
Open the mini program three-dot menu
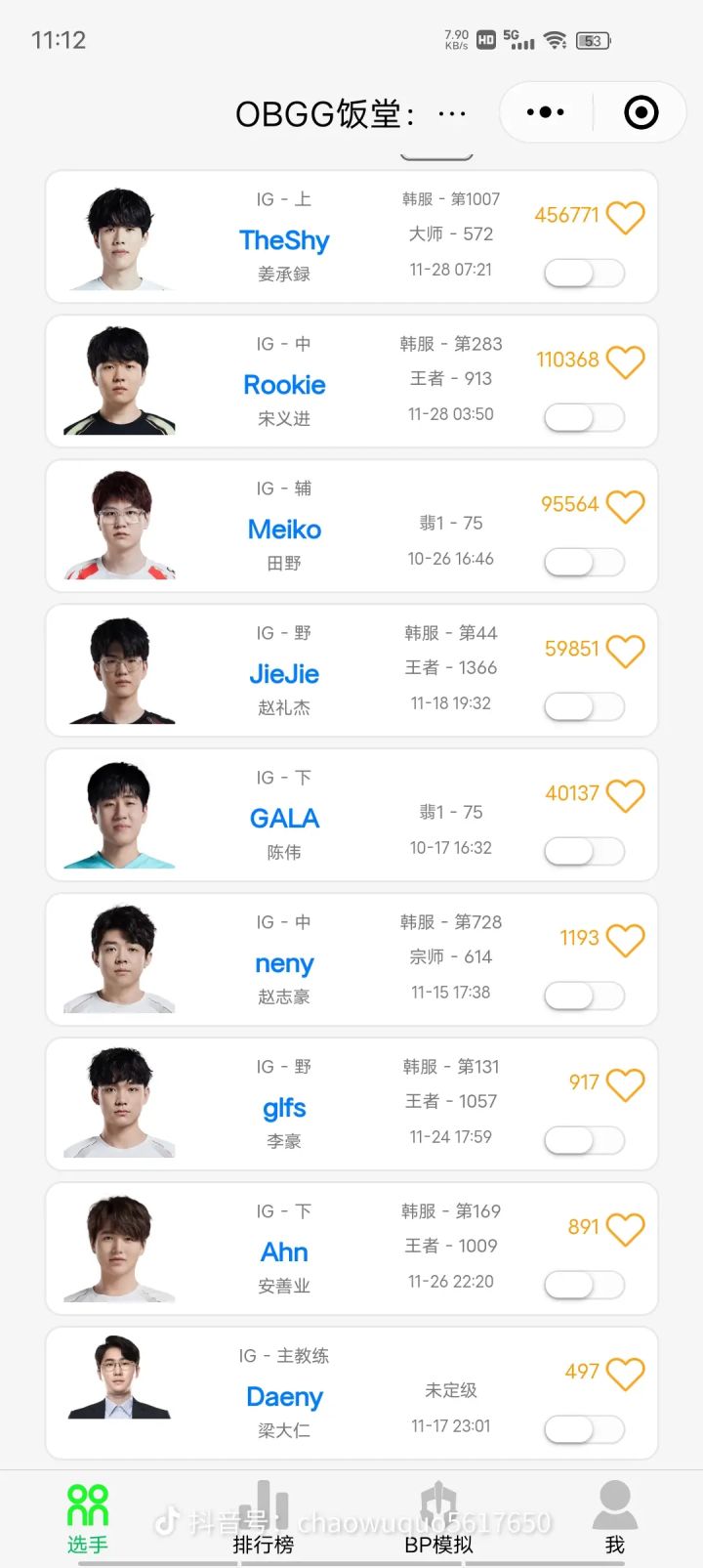point(545,112)
